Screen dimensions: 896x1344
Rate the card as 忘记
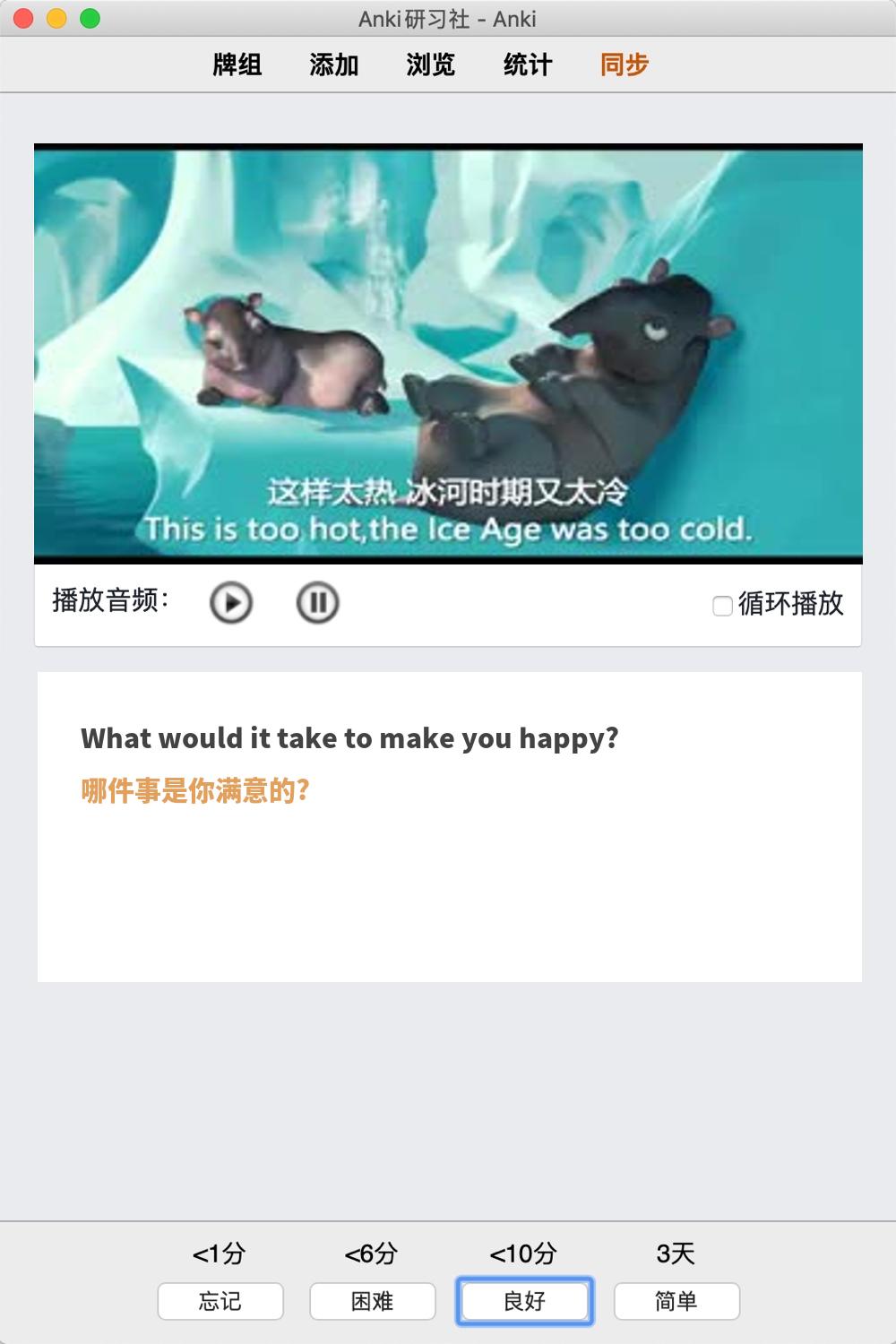pyautogui.click(x=220, y=1301)
